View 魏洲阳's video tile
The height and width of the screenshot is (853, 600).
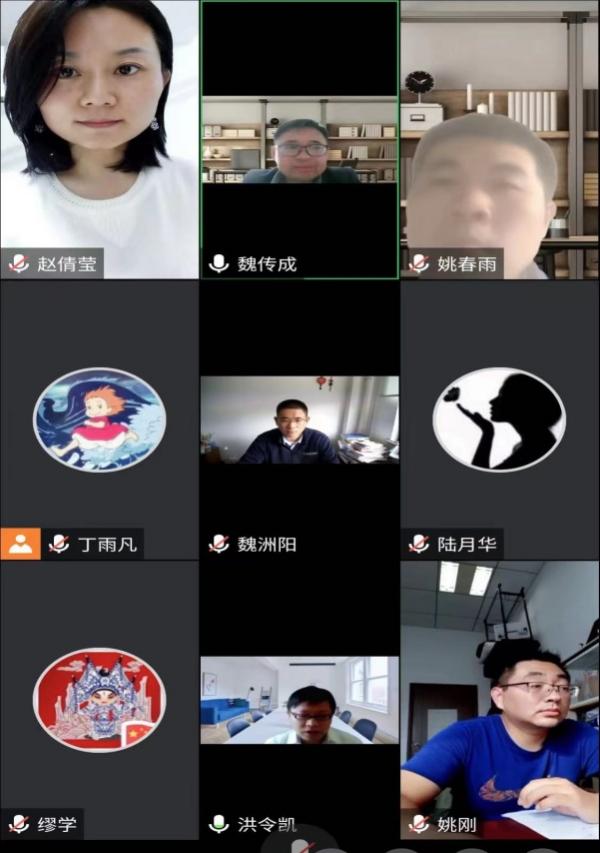[300, 420]
